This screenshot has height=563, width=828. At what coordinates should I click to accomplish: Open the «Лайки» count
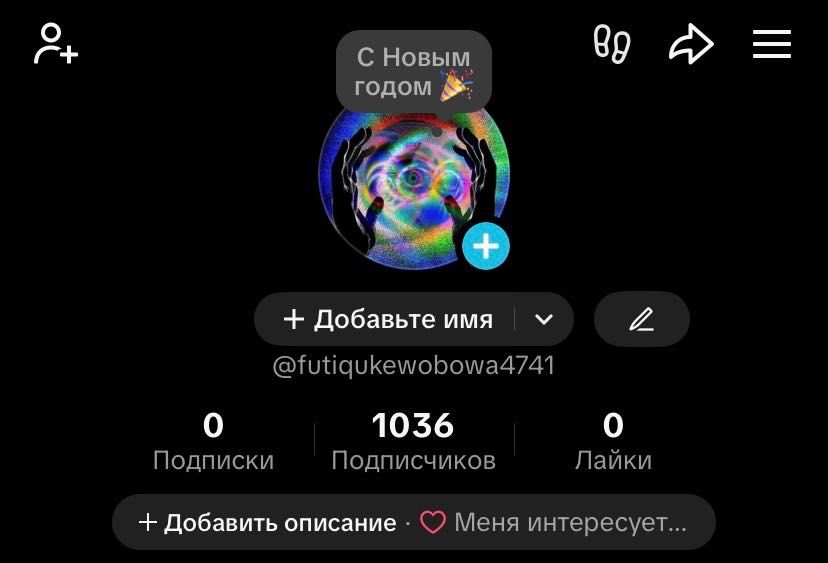(613, 442)
